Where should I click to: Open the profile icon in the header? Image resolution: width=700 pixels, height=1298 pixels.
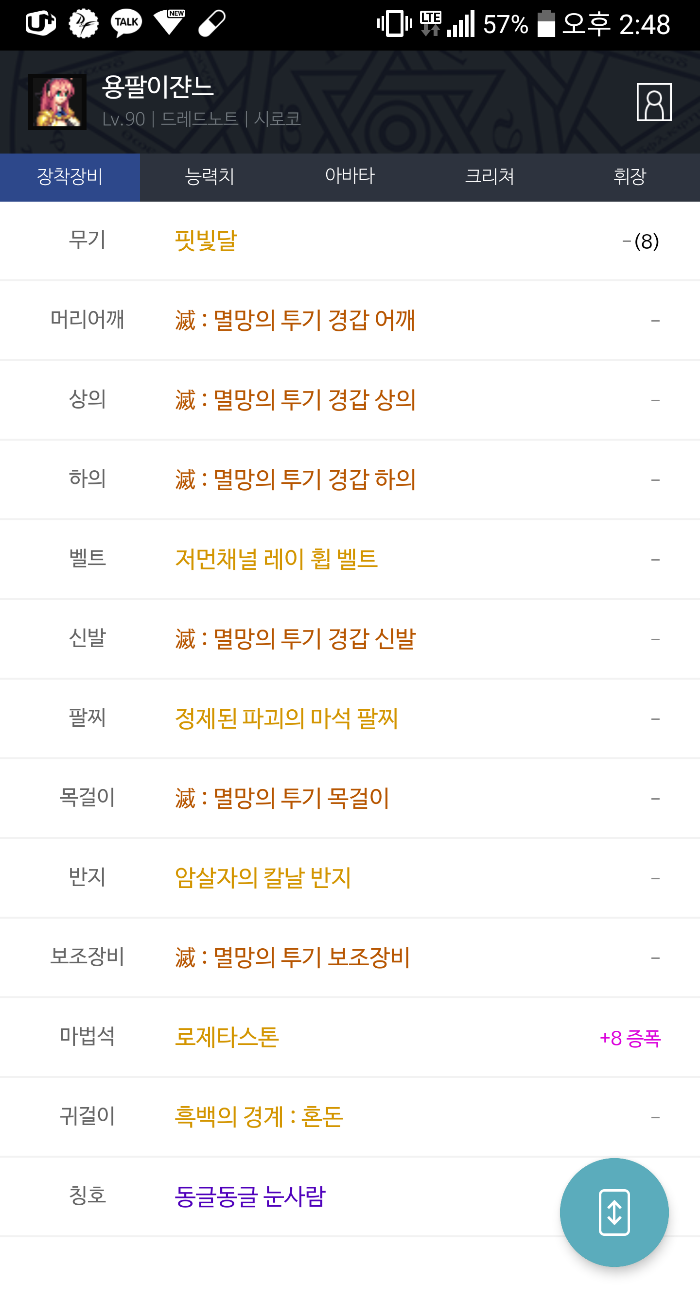coord(654,102)
